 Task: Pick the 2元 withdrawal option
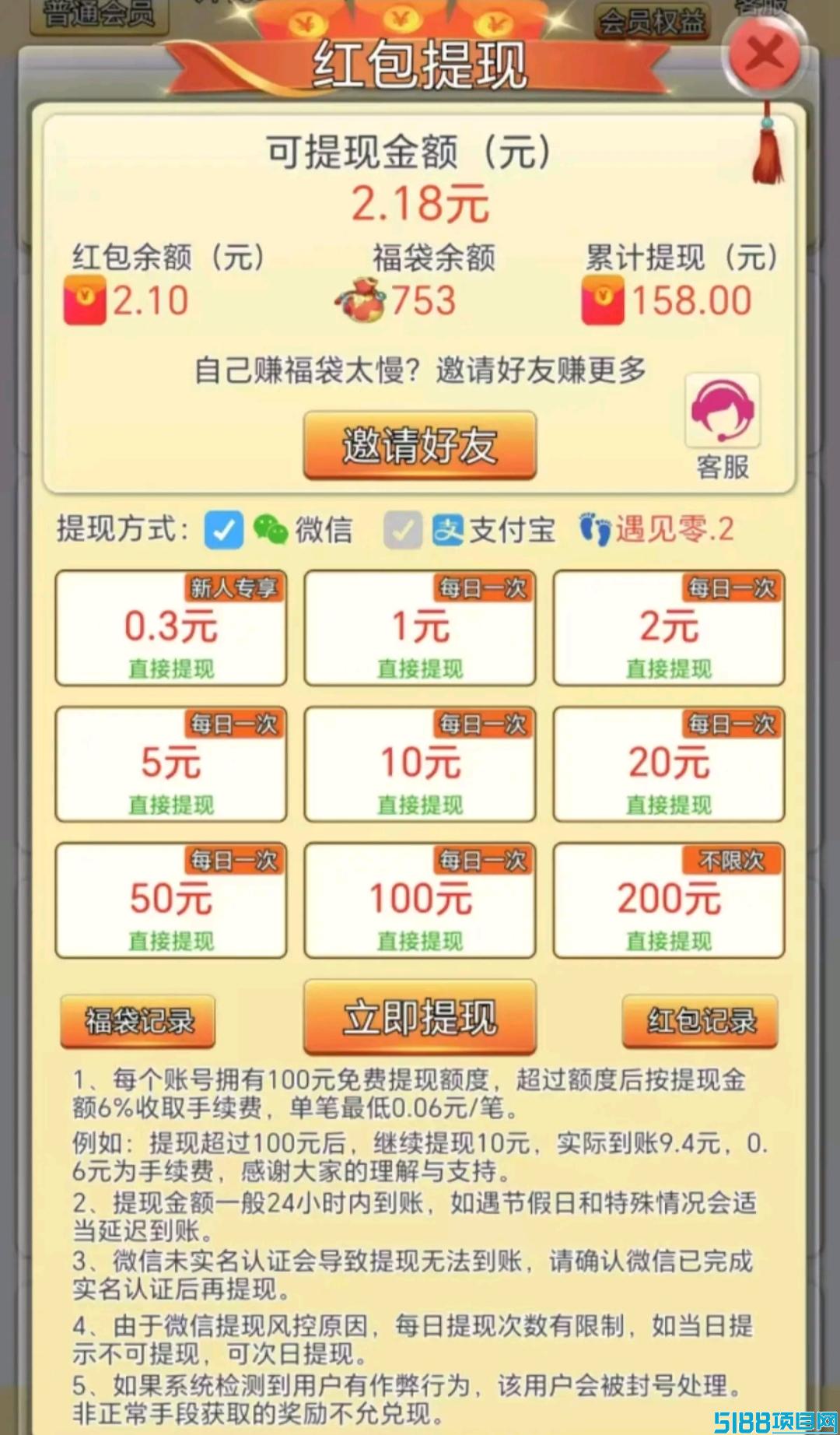click(x=669, y=628)
